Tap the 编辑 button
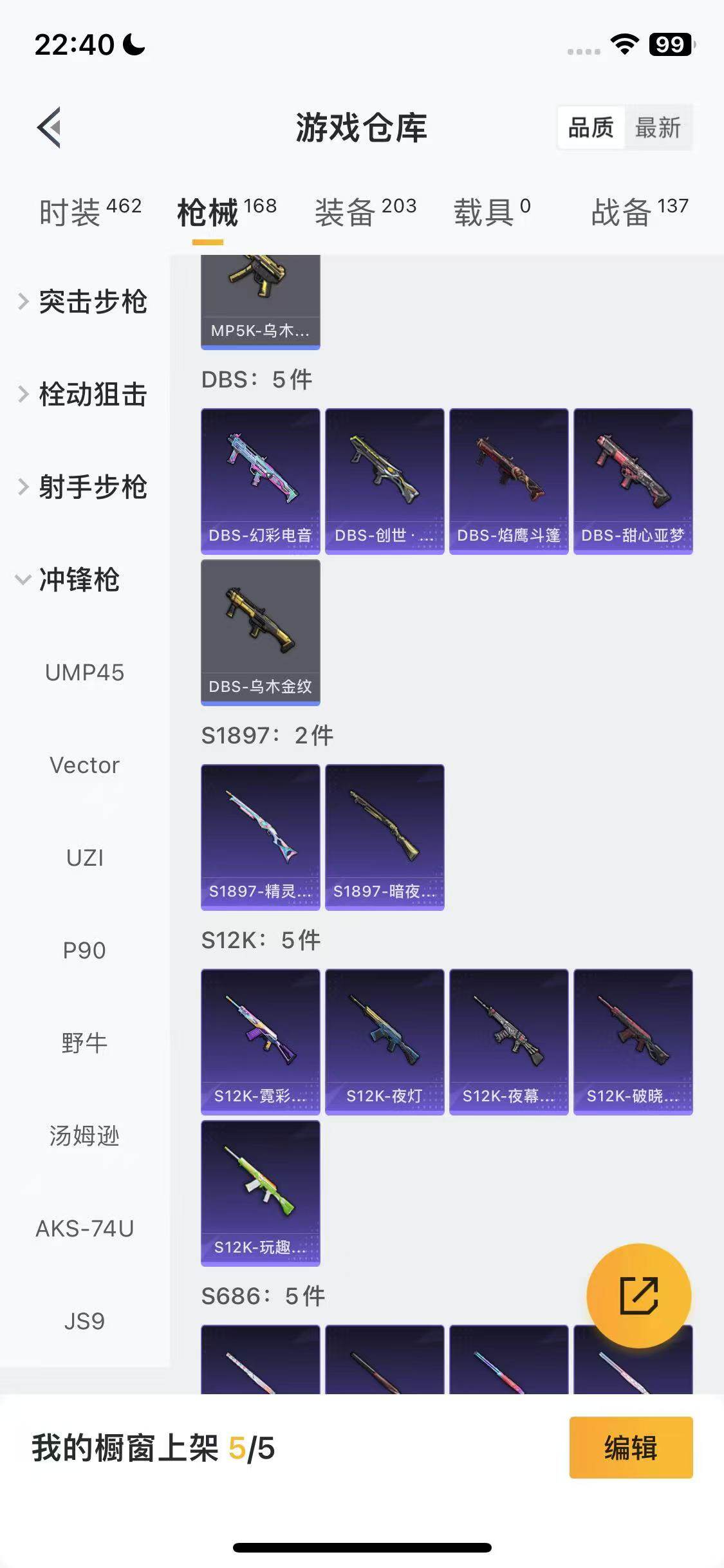The image size is (724, 1568). point(631,1448)
